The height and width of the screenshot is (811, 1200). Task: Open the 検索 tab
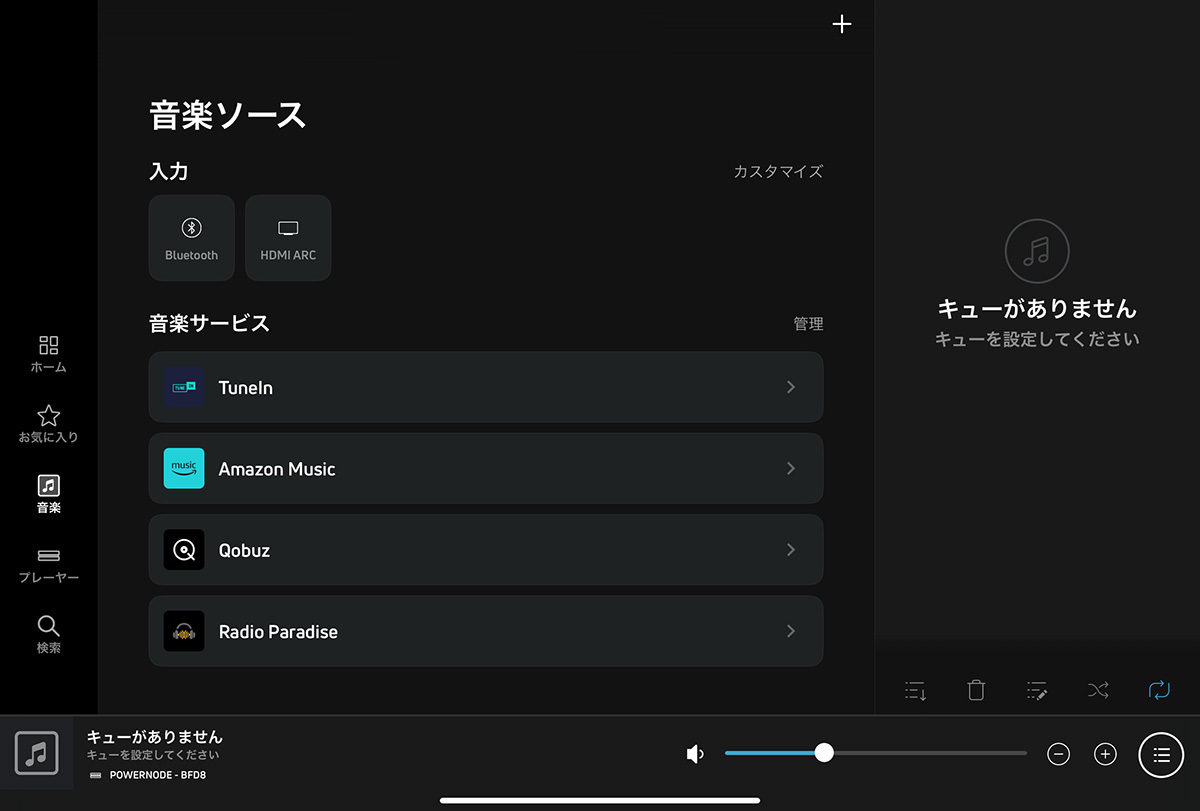48,635
